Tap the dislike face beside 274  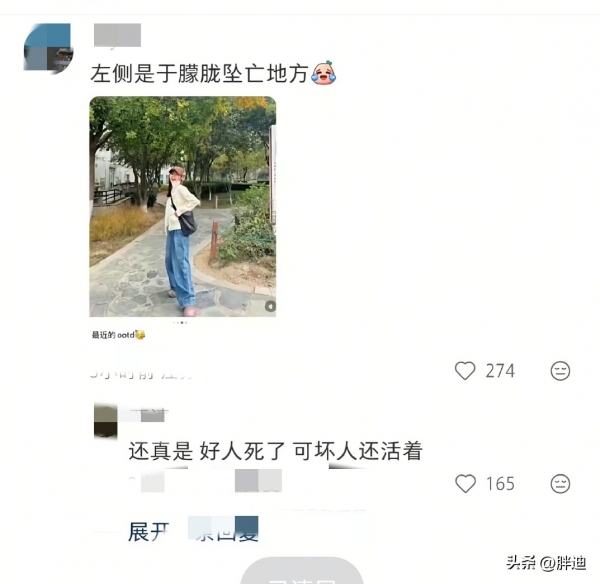[560, 371]
